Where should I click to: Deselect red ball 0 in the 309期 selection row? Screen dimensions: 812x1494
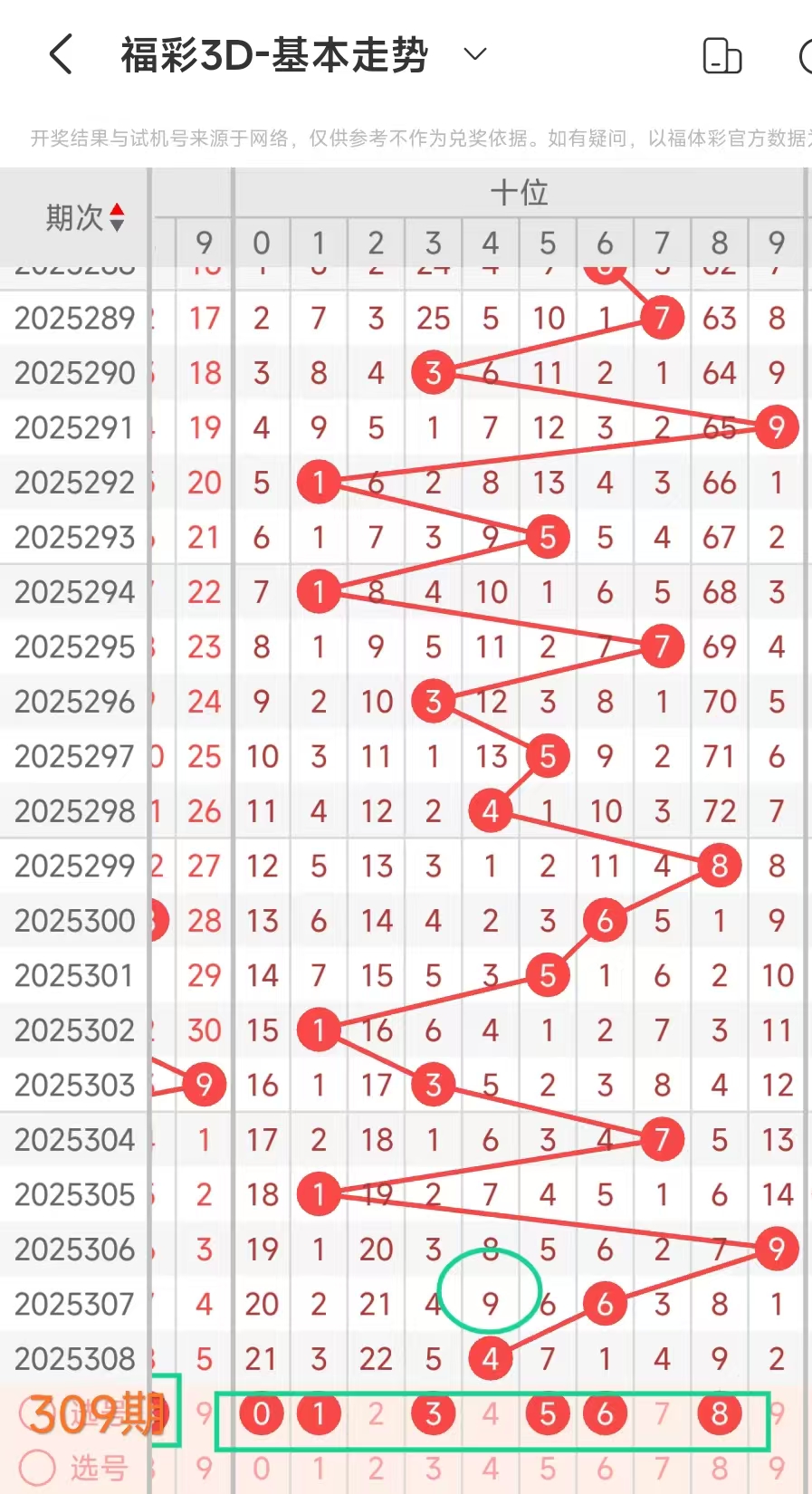click(x=262, y=1413)
